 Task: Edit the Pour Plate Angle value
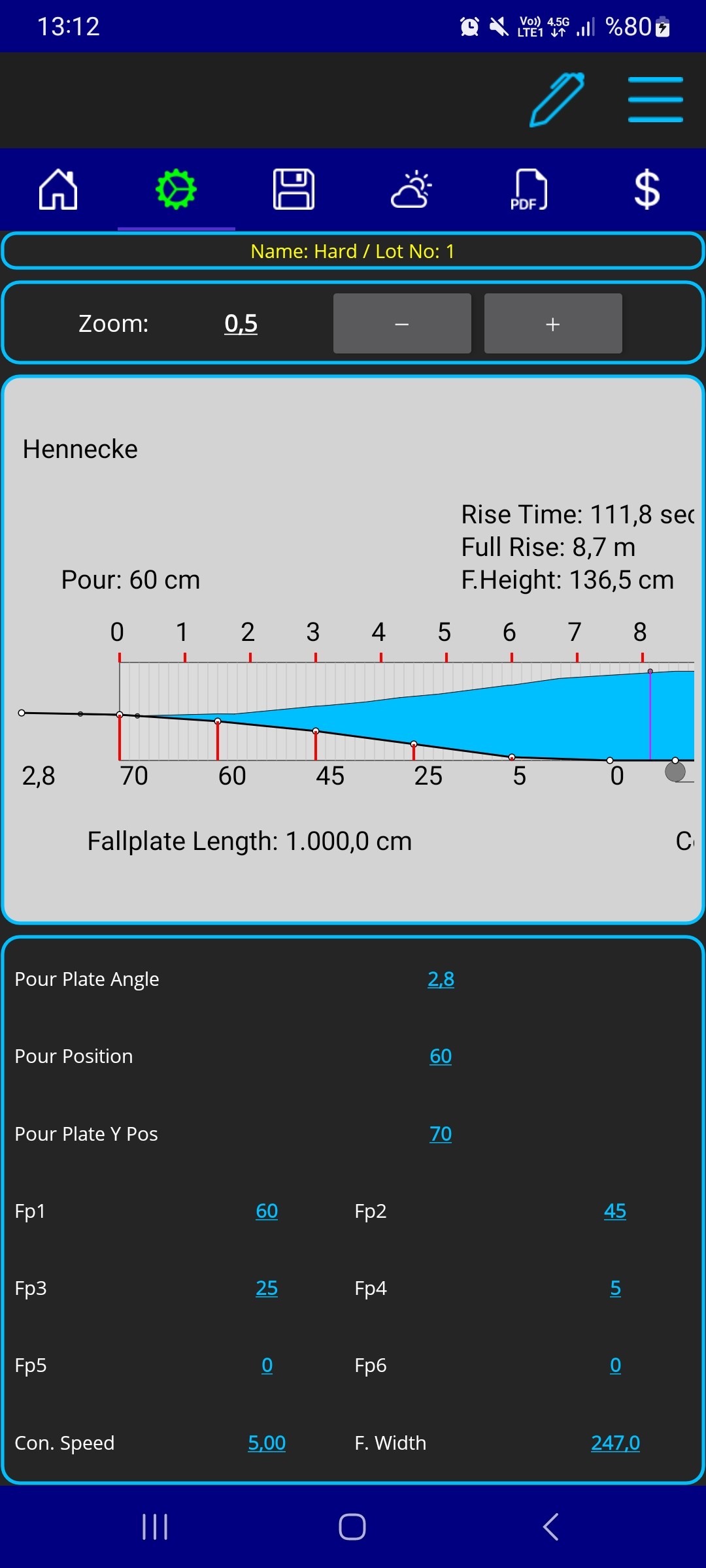[x=441, y=979]
